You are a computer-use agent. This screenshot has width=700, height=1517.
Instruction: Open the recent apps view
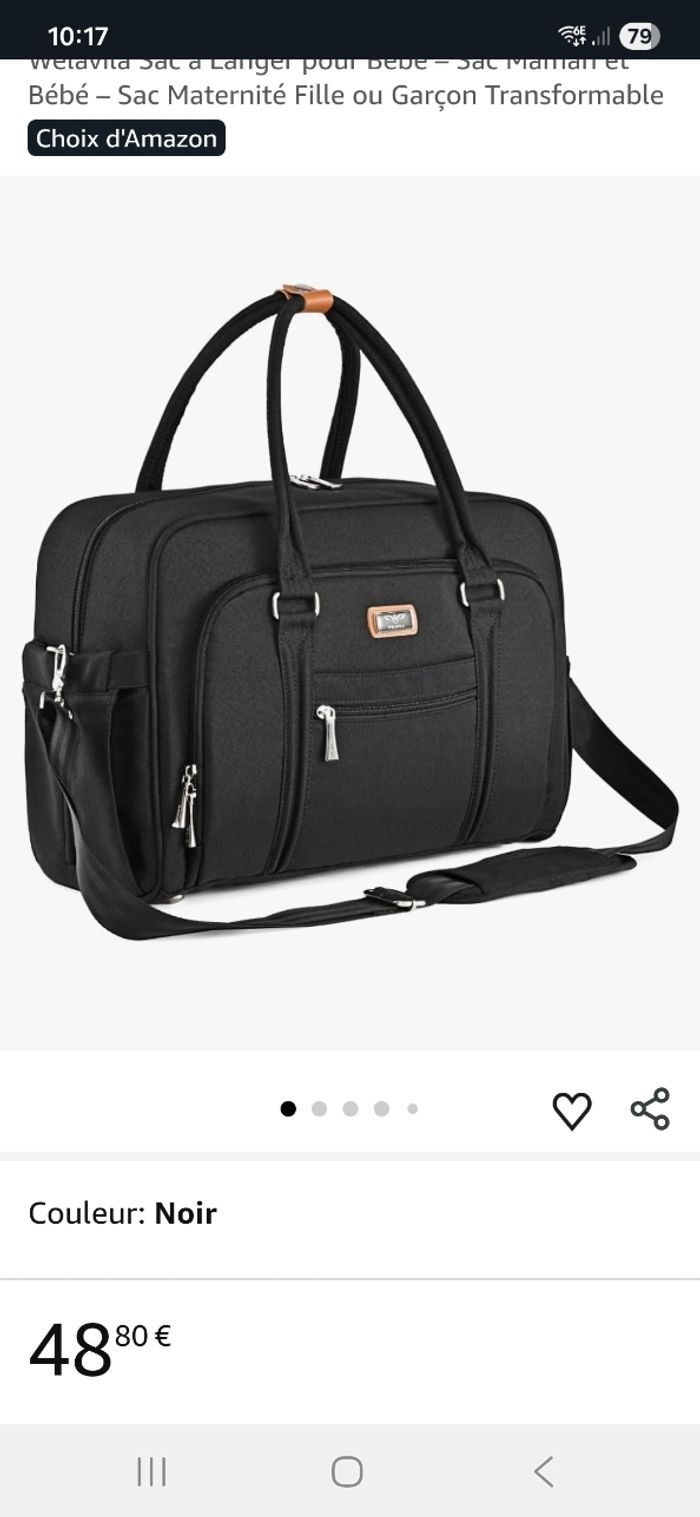pyautogui.click(x=151, y=1471)
